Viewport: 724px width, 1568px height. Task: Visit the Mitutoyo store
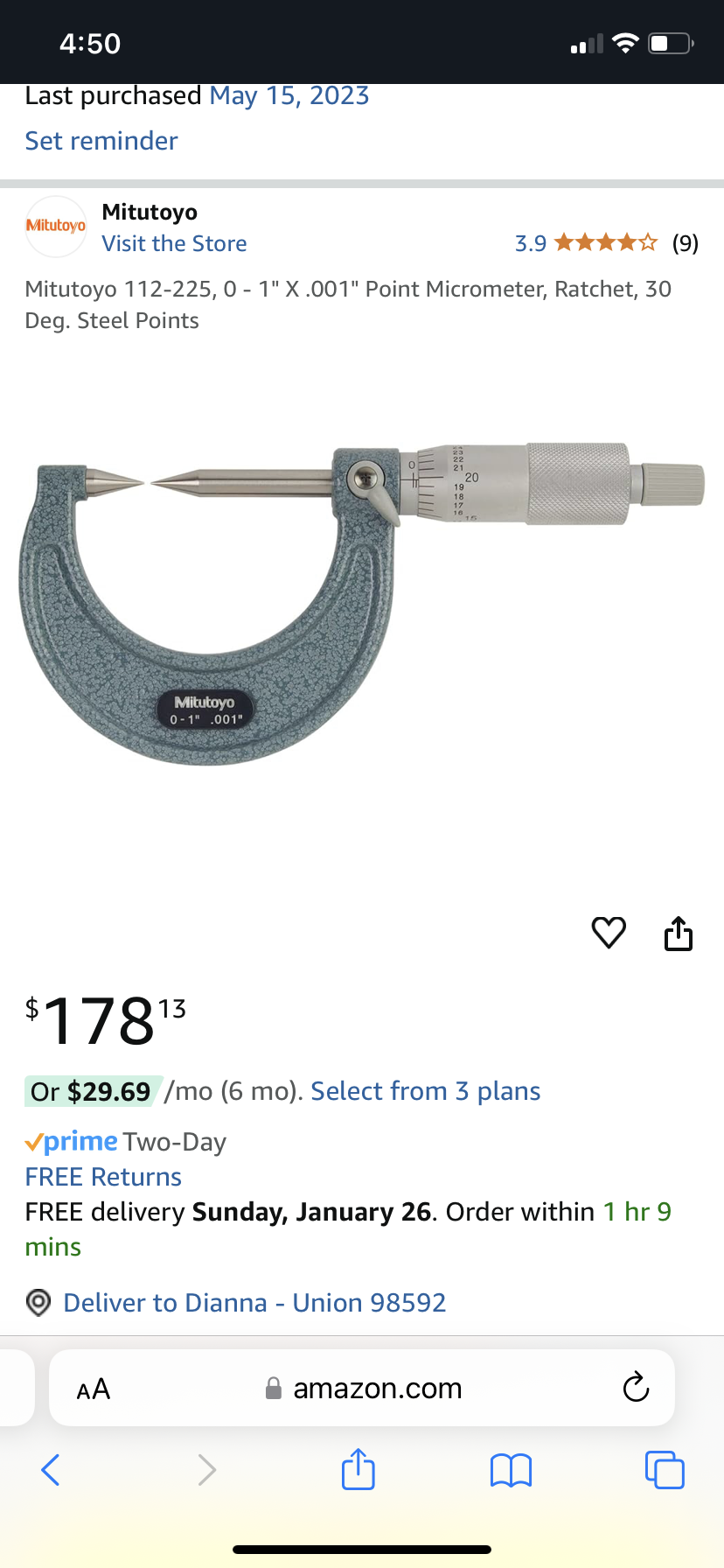click(x=174, y=243)
